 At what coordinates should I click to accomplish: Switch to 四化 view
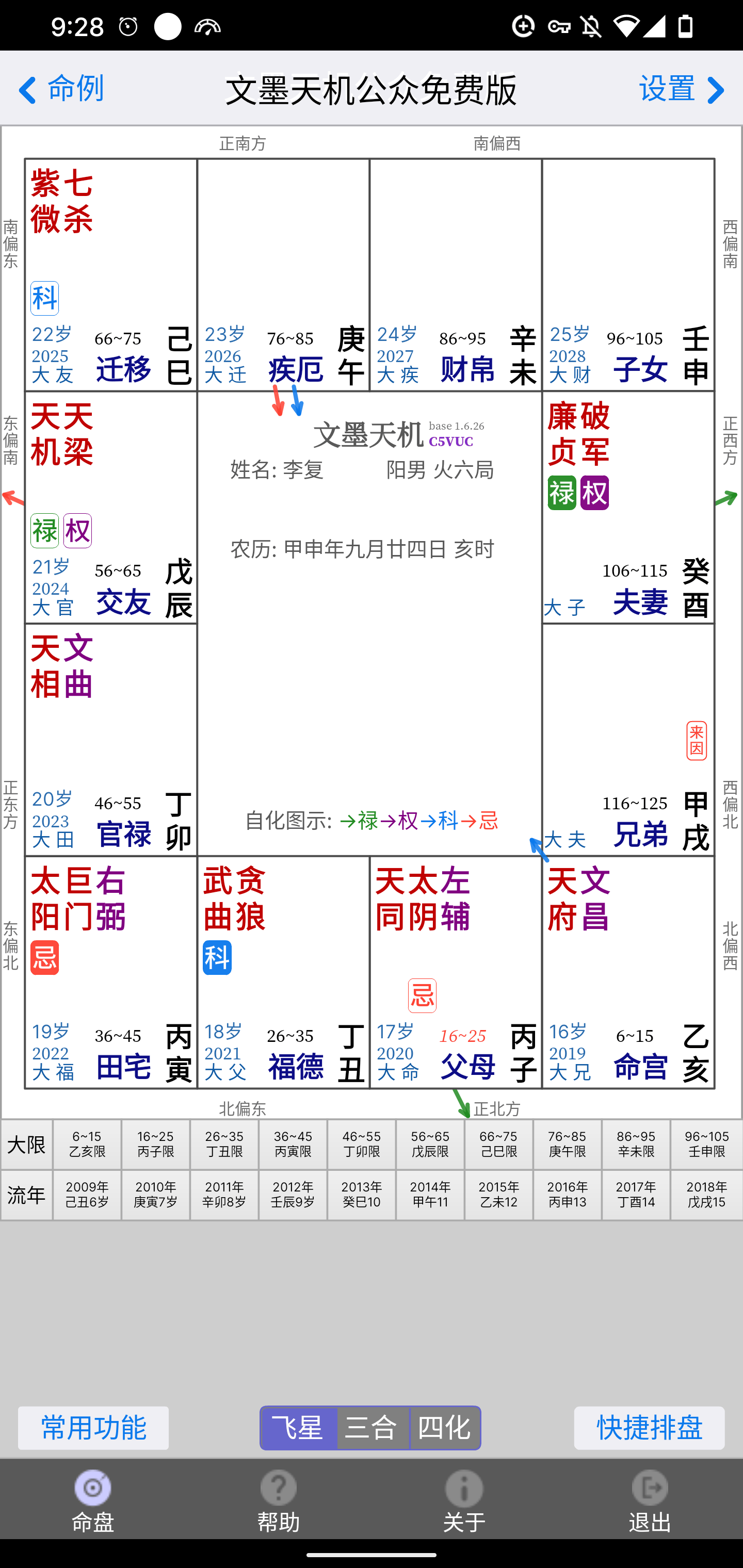445,1427
